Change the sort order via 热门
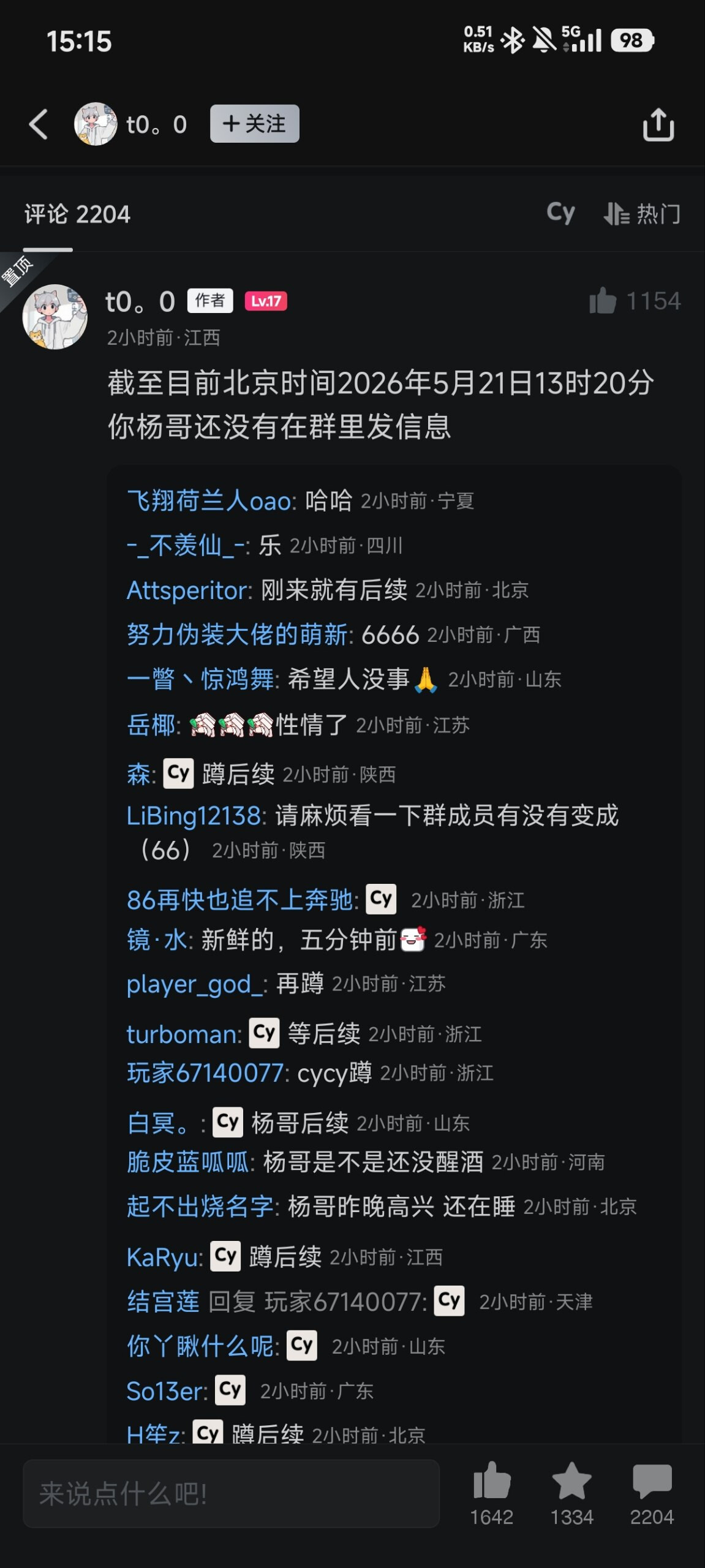705x1568 pixels. coord(642,214)
